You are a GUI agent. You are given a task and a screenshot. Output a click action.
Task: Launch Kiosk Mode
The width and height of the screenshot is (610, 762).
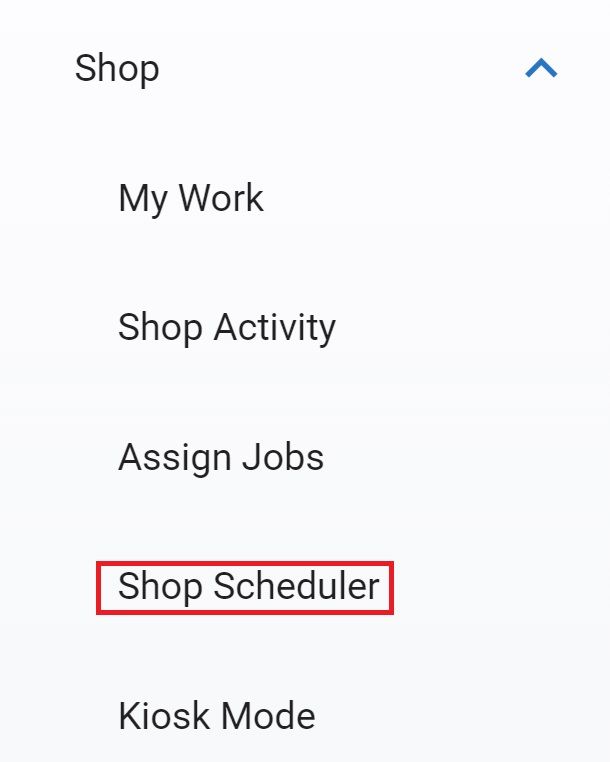tap(217, 716)
